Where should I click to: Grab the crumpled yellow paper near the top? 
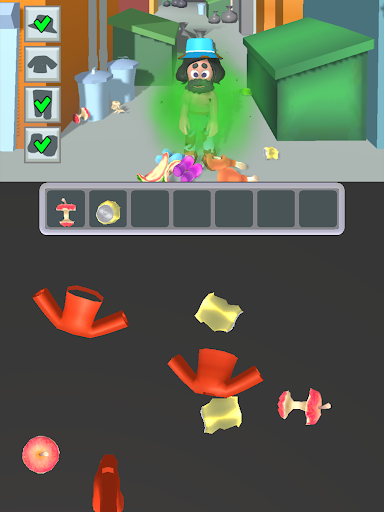(218, 312)
